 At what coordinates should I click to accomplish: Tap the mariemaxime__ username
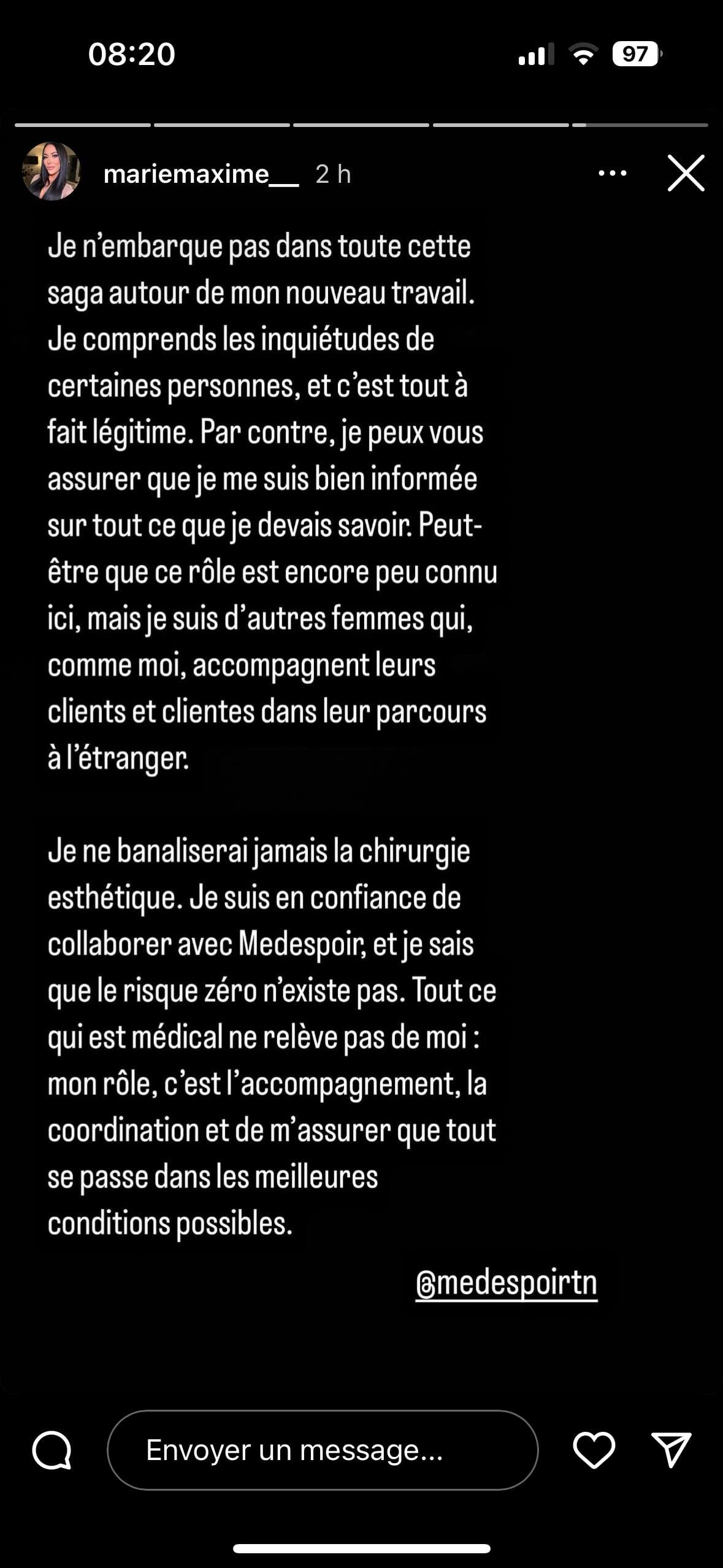pos(201,174)
